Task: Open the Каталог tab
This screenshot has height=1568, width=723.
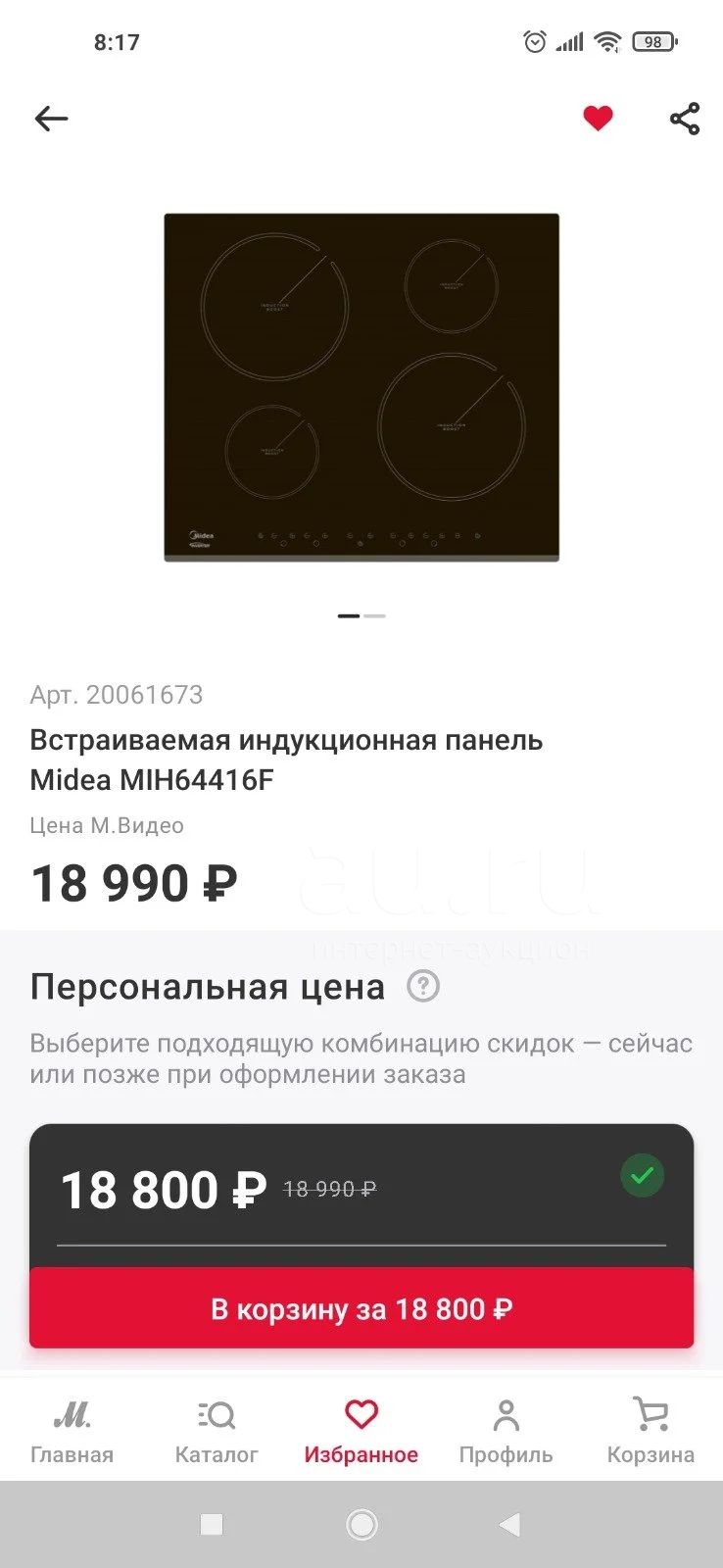Action: click(217, 1432)
